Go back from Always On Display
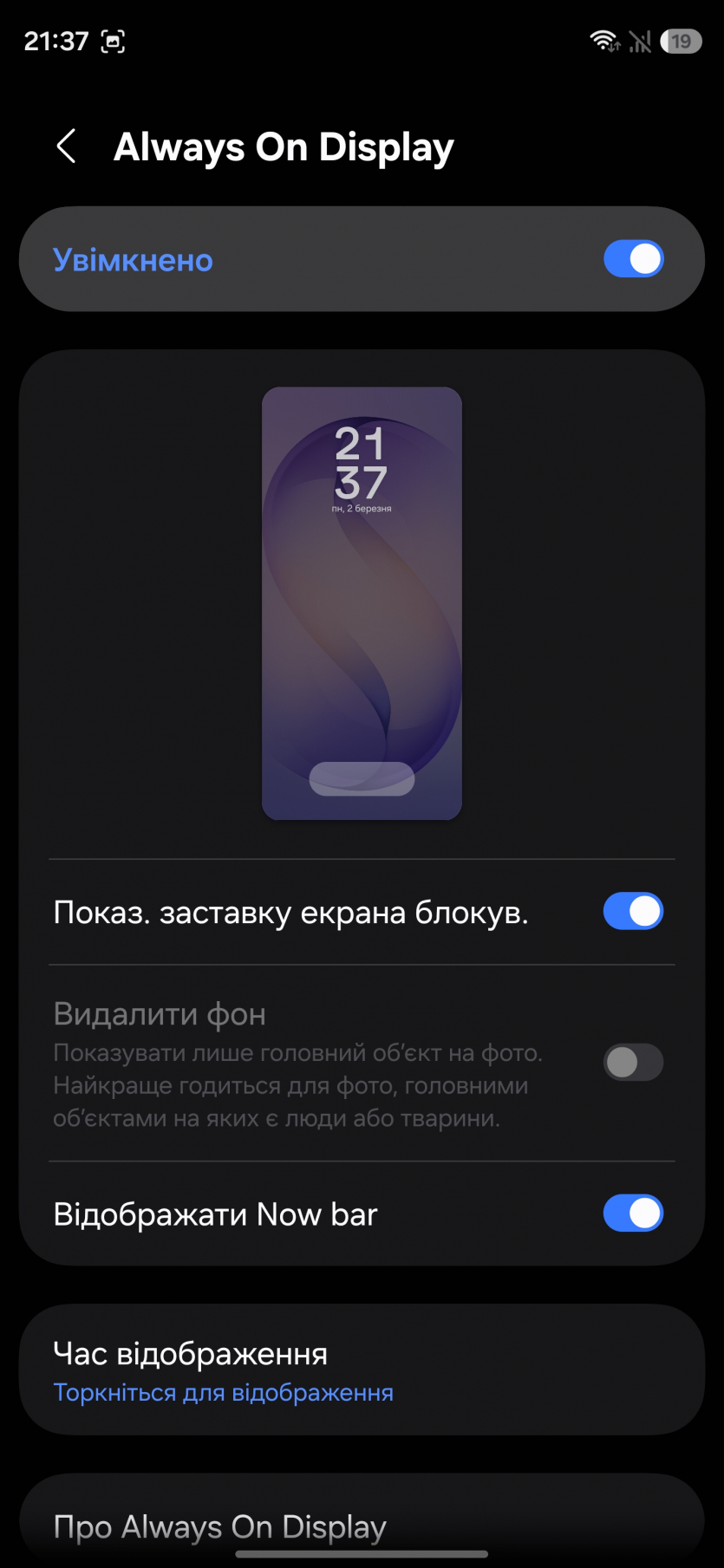Image resolution: width=724 pixels, height=1568 pixels. [x=66, y=146]
